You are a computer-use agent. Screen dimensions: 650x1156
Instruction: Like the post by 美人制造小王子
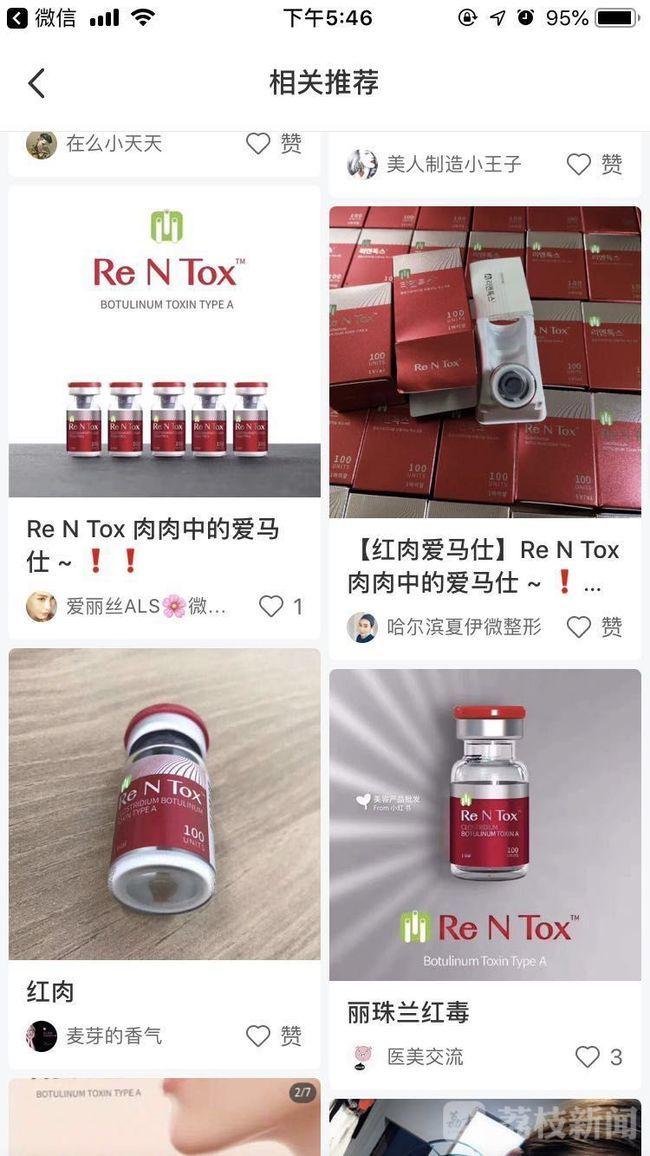click(x=579, y=164)
